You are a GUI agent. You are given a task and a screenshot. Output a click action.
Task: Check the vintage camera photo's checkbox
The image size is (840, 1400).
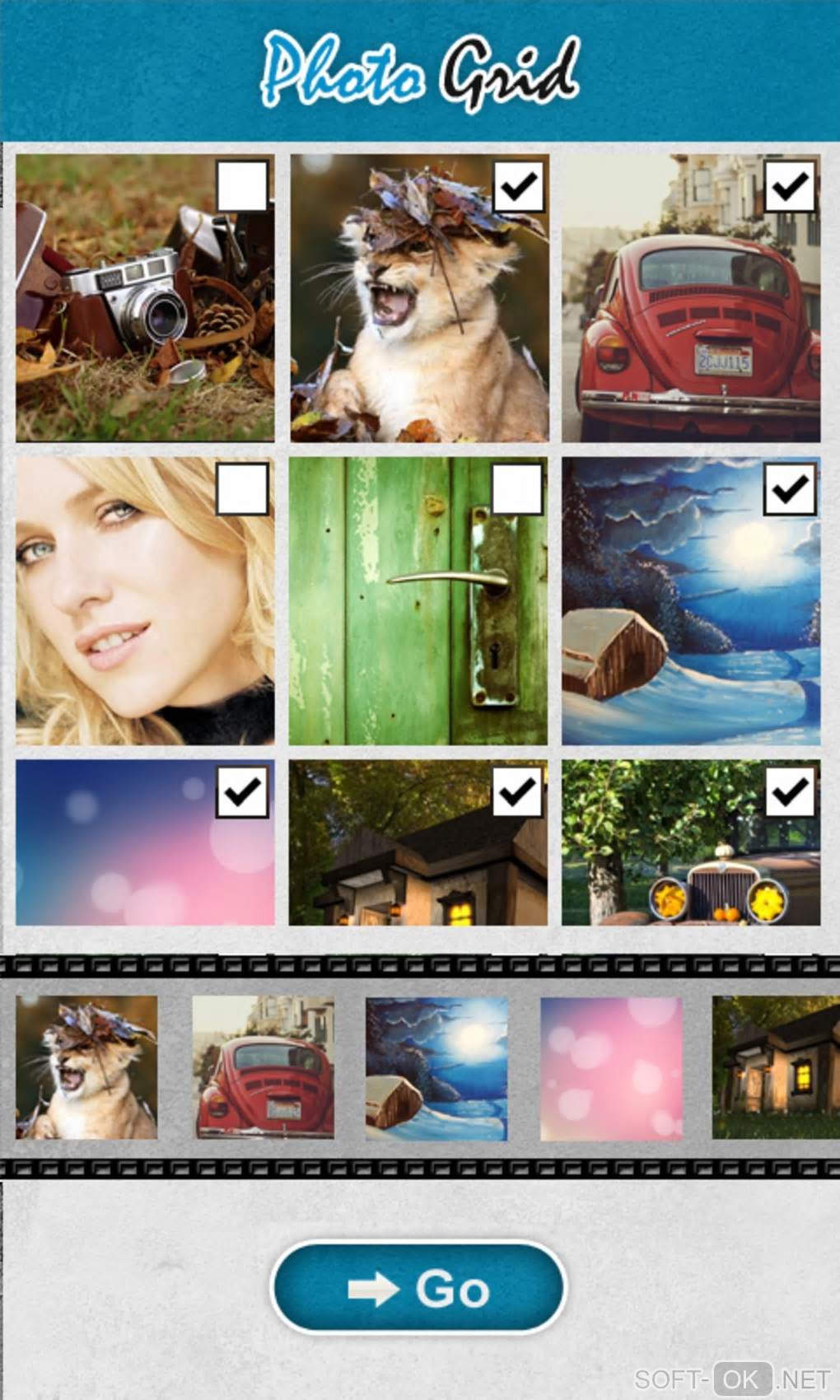coord(242,187)
